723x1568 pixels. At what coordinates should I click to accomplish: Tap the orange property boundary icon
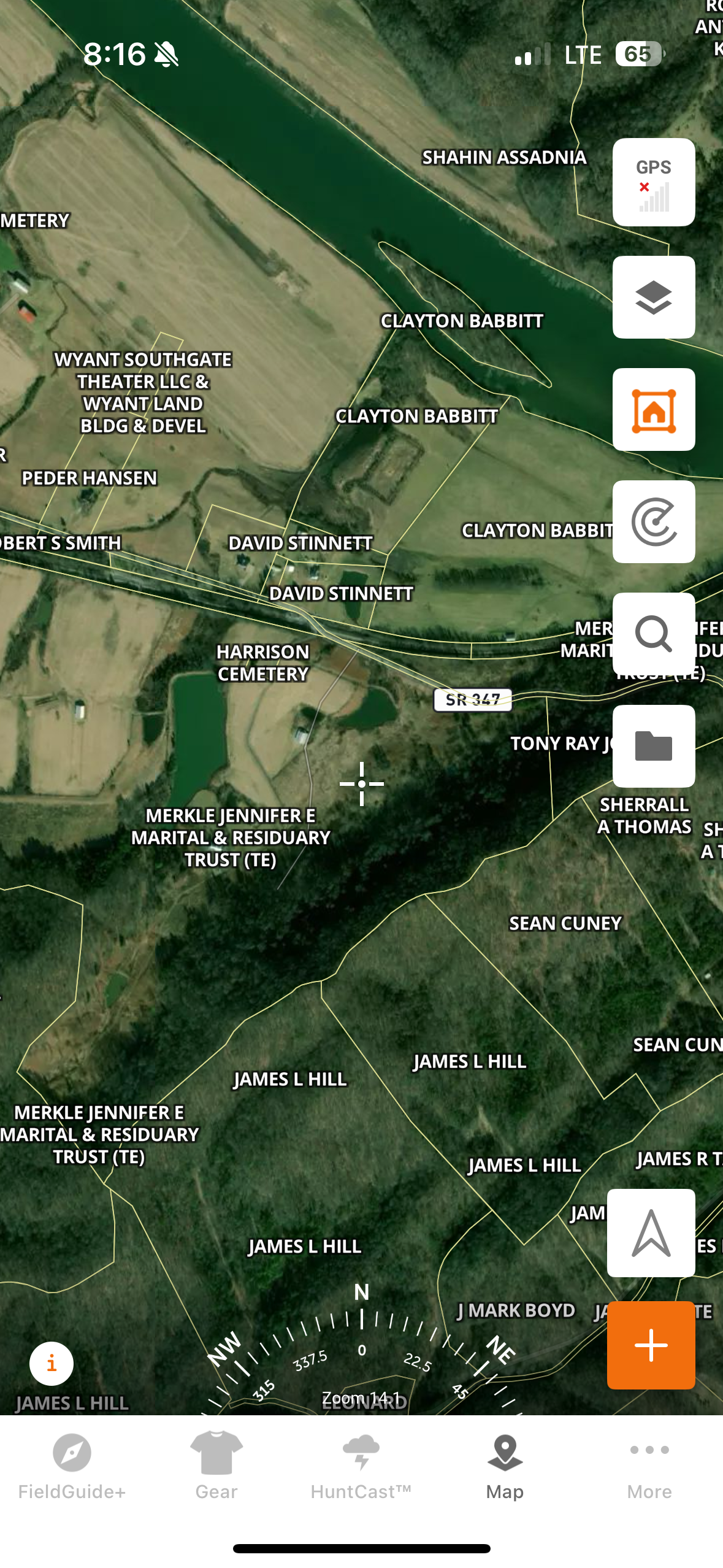pos(653,410)
